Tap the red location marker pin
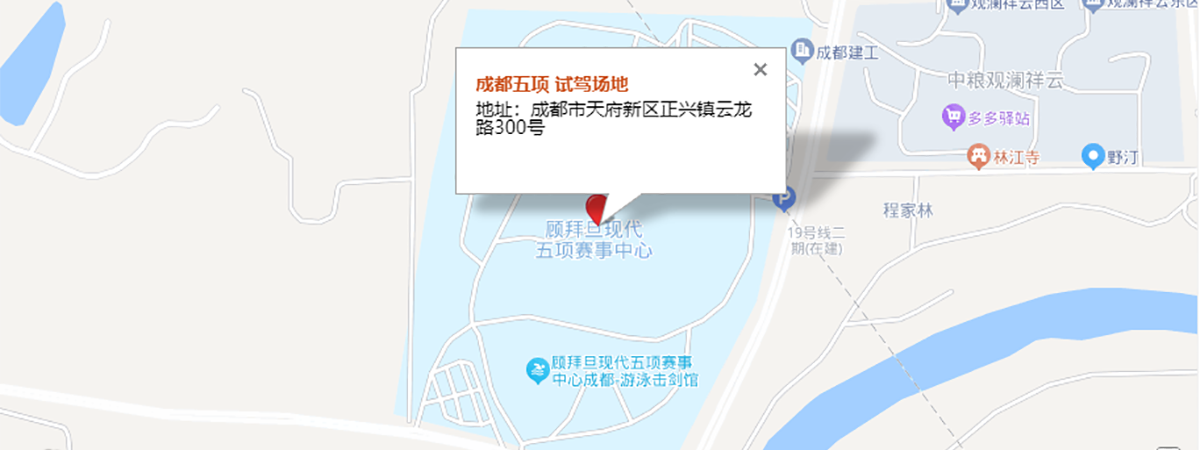 597,209
